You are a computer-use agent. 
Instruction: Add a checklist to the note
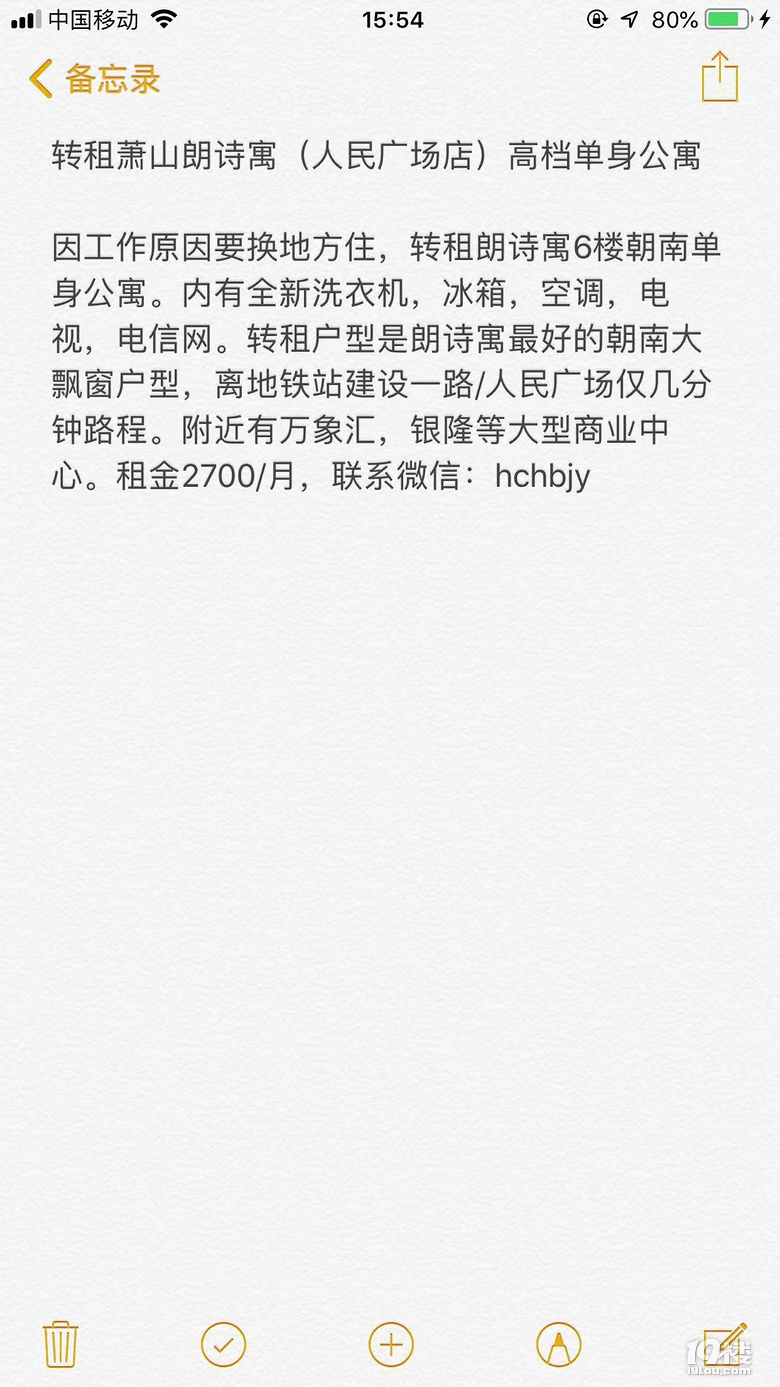(223, 1344)
